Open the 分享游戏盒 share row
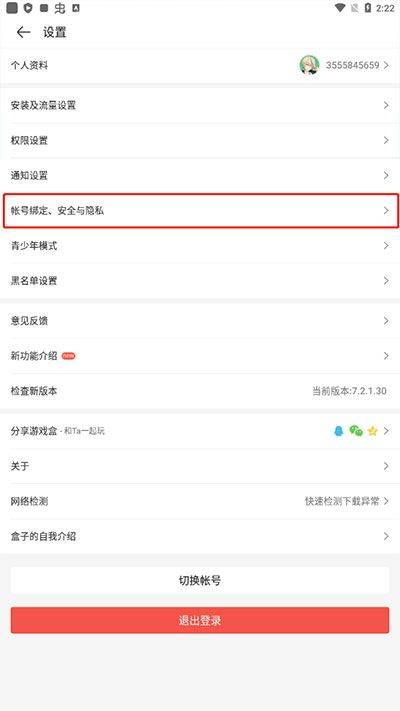The image size is (400, 711). point(200,431)
